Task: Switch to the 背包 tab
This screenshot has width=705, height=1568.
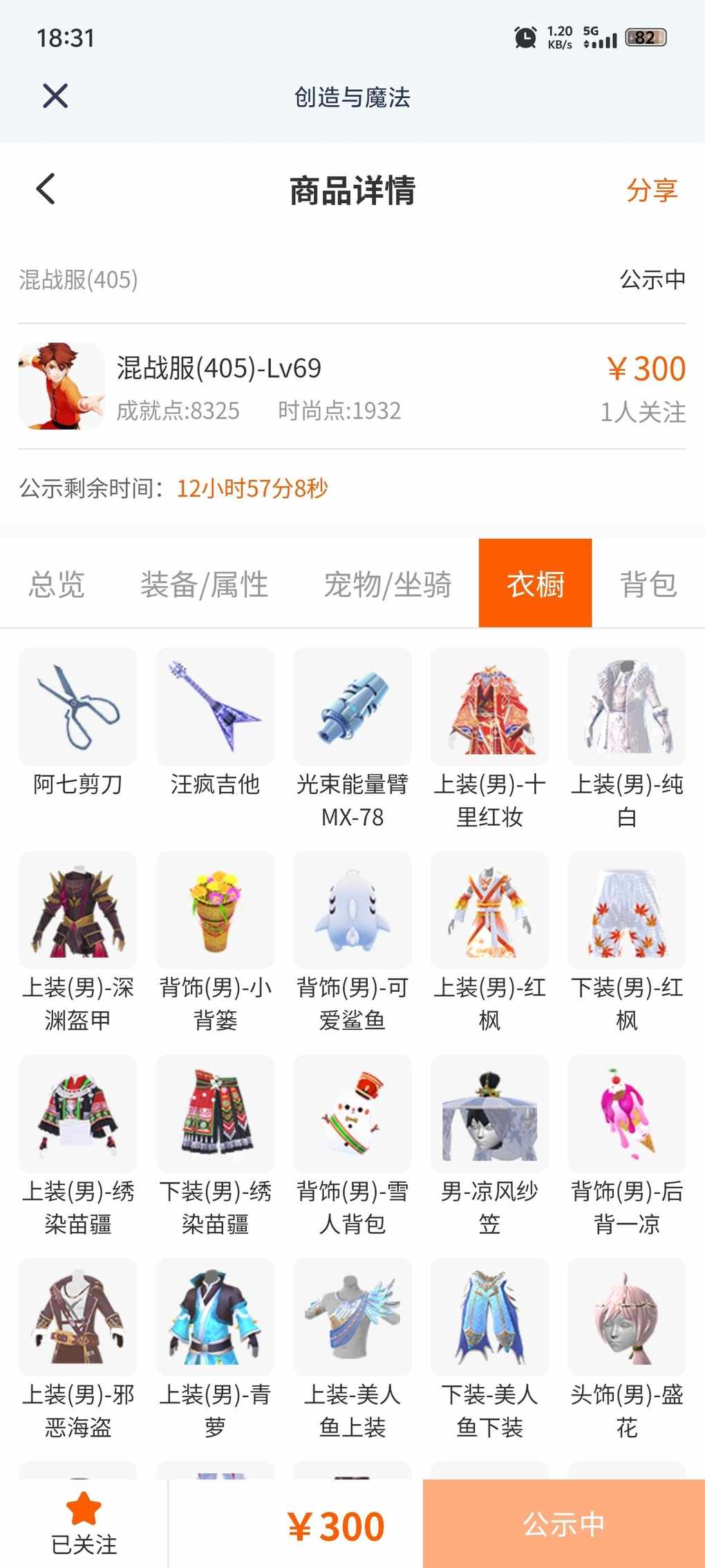Action: [648, 584]
